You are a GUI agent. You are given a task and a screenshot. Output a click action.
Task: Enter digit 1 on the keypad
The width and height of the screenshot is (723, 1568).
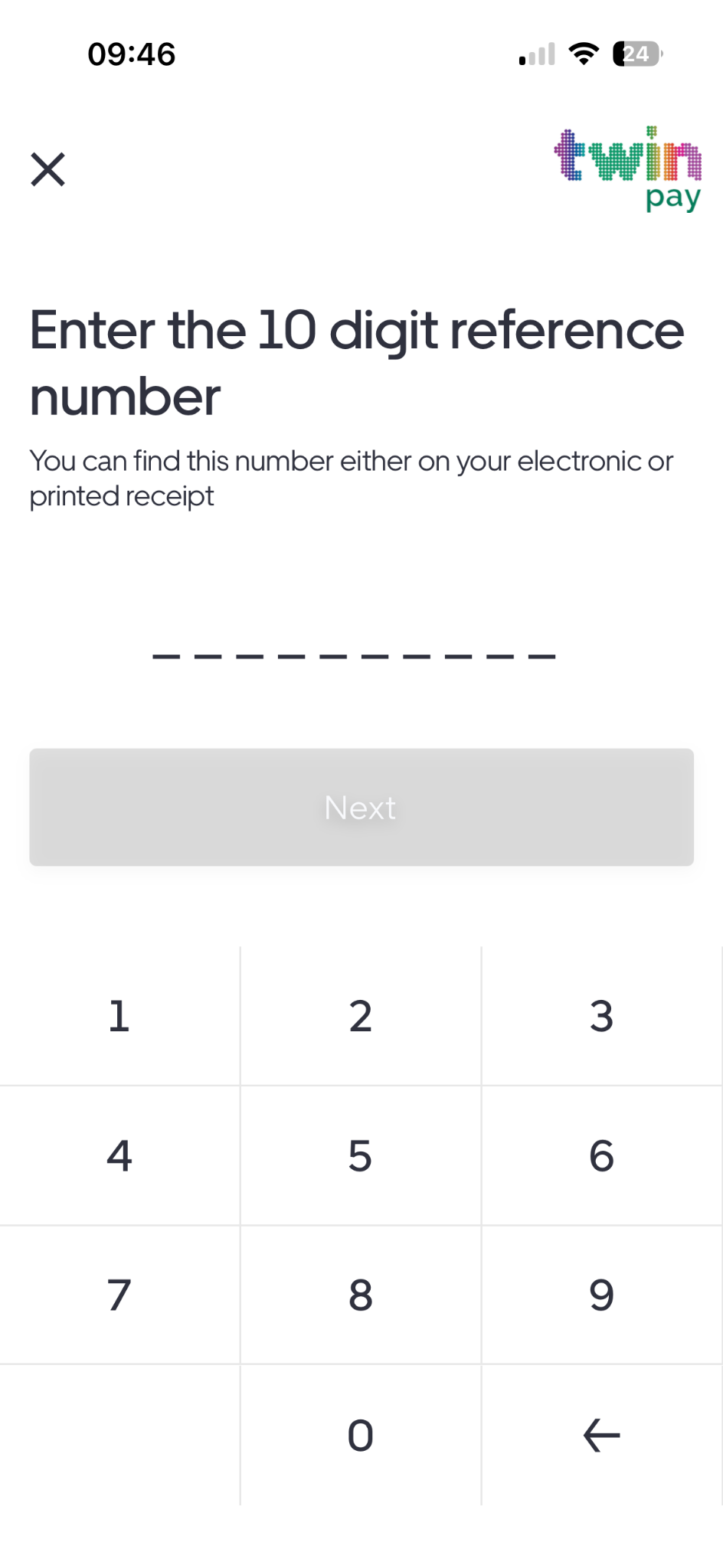pos(119,1016)
